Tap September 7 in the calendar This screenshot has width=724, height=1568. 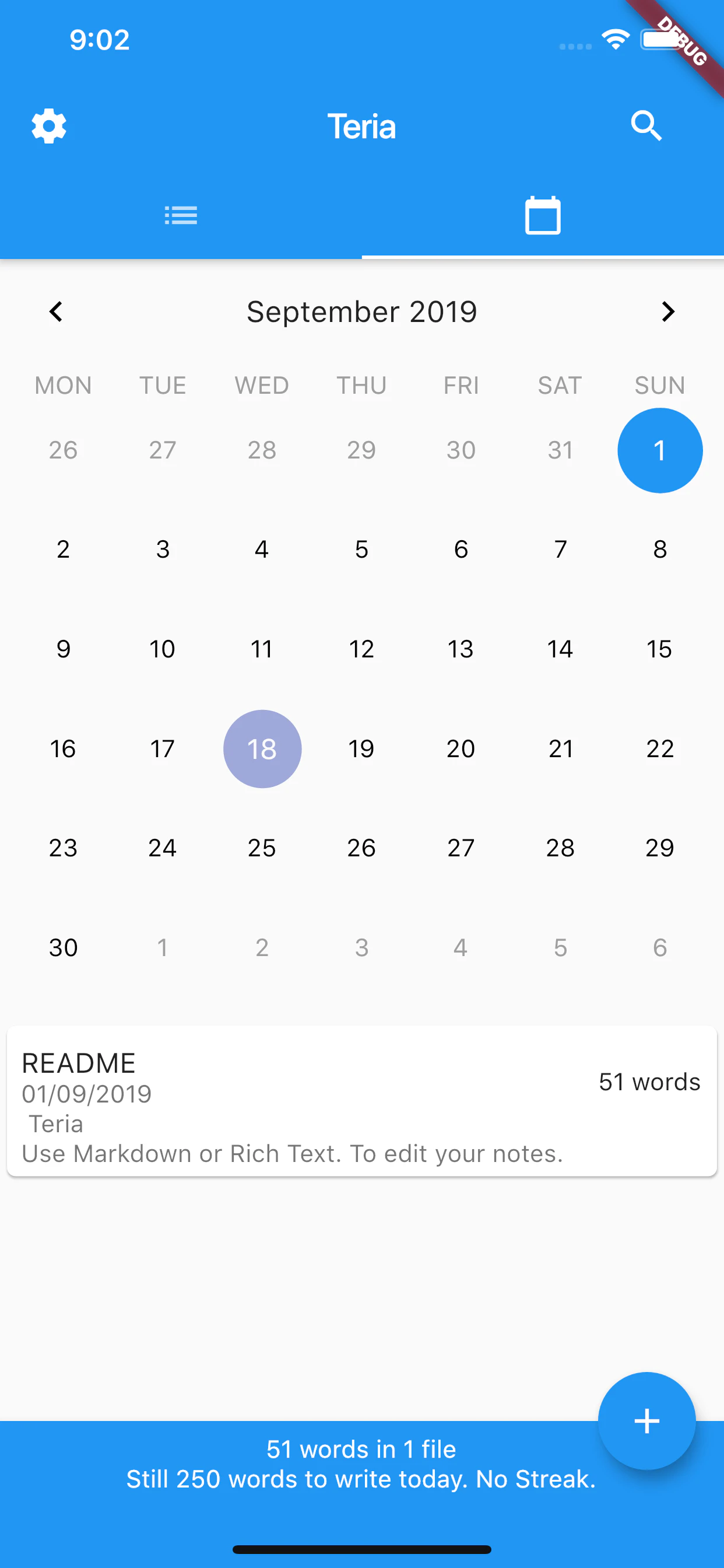click(560, 549)
